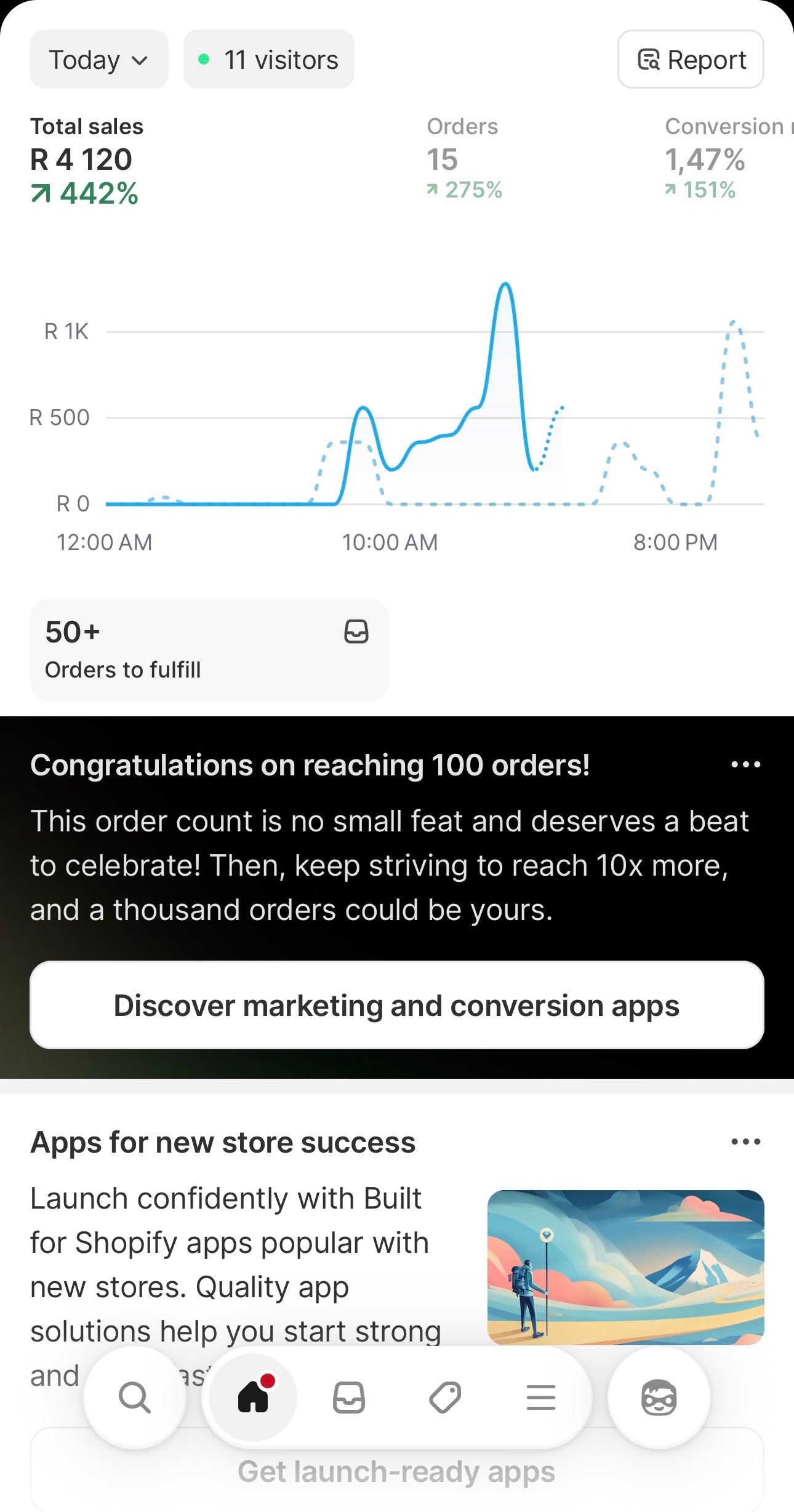Tap Discover marketing and conversion apps
The image size is (794, 1512).
pyautogui.click(x=397, y=1005)
